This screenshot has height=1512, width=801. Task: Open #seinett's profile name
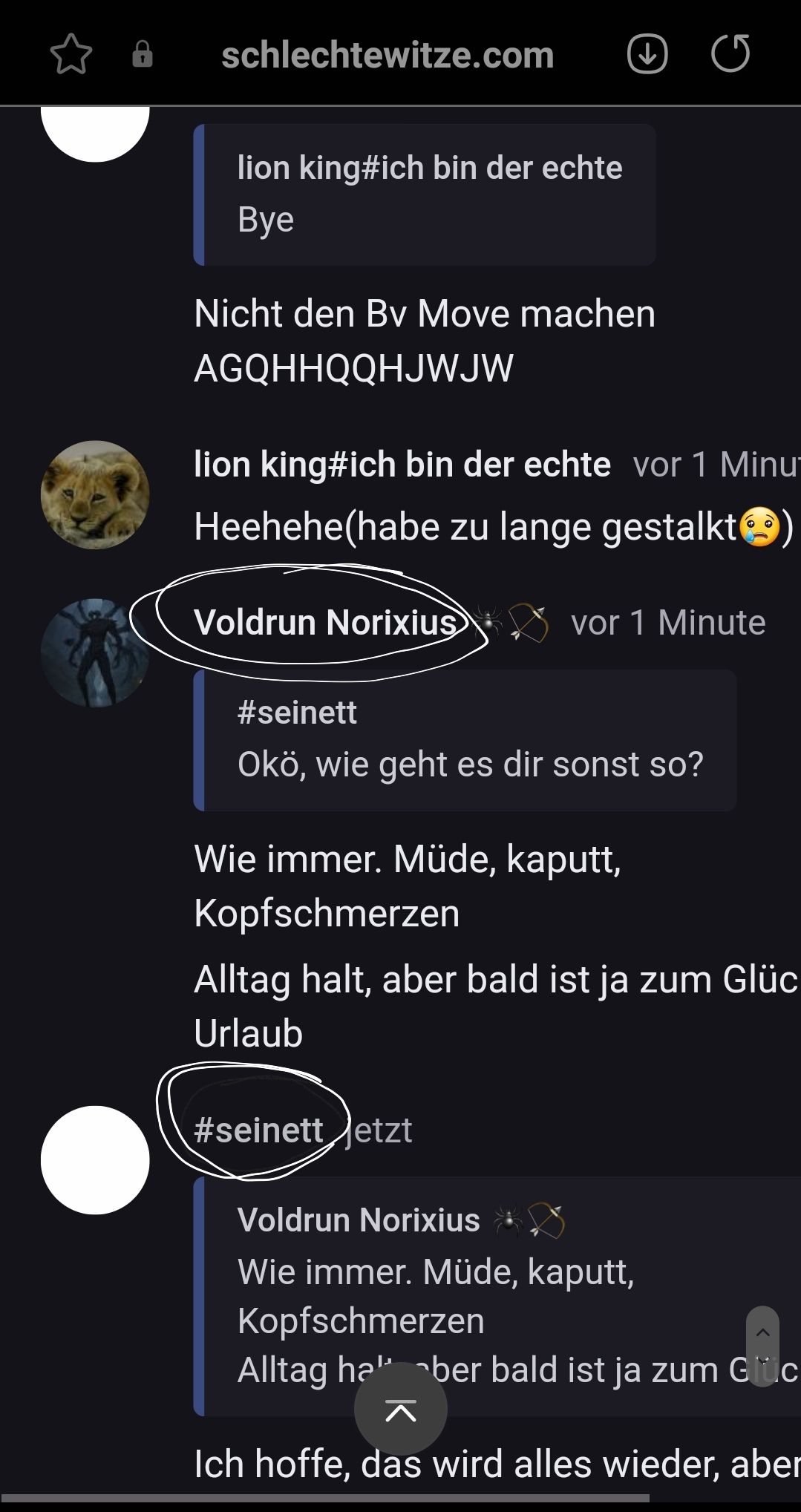pos(258,1130)
